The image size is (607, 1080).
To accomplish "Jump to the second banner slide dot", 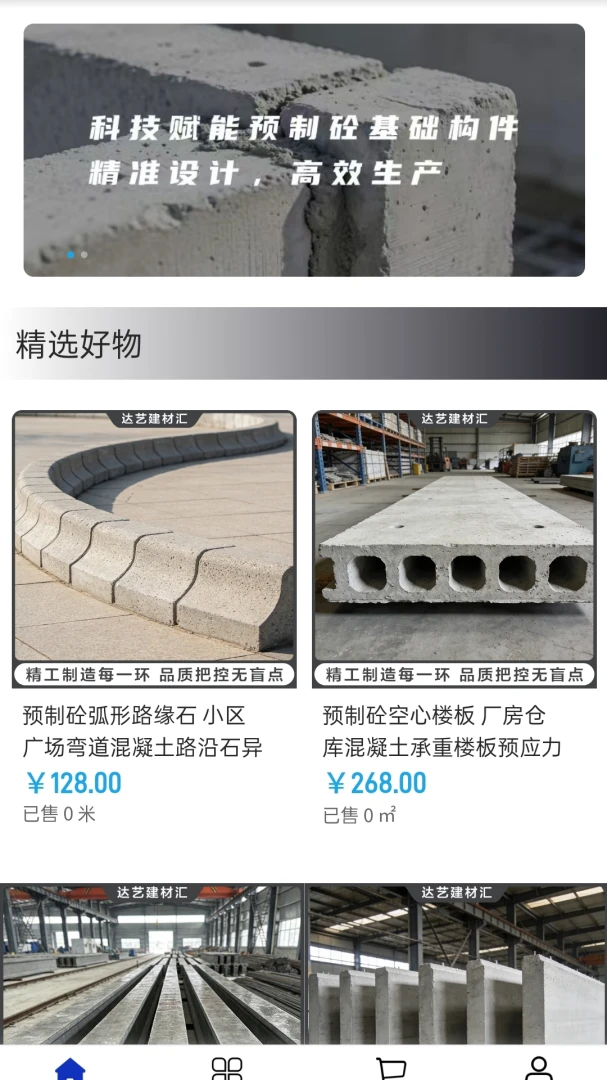I will [84, 255].
